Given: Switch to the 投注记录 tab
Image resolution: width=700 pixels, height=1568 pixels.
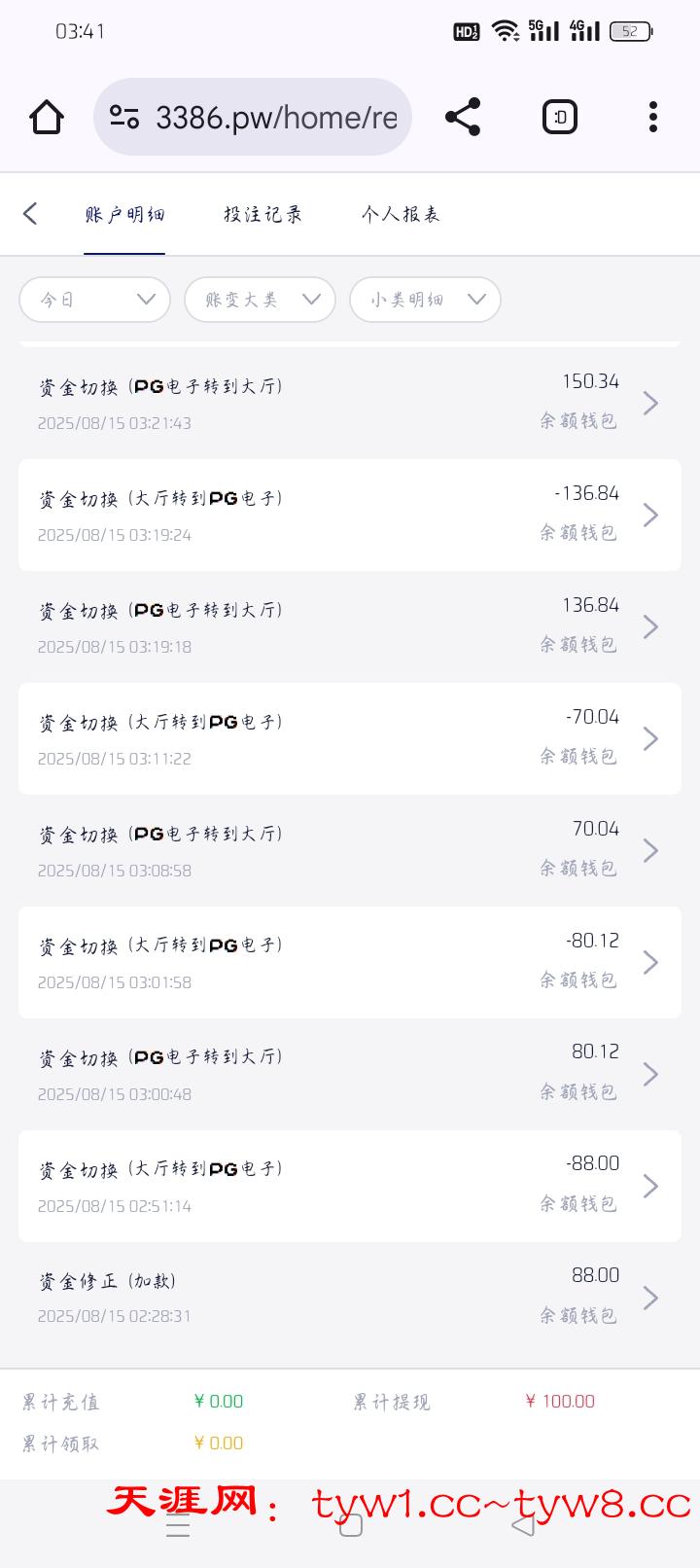Looking at the screenshot, I should (262, 214).
